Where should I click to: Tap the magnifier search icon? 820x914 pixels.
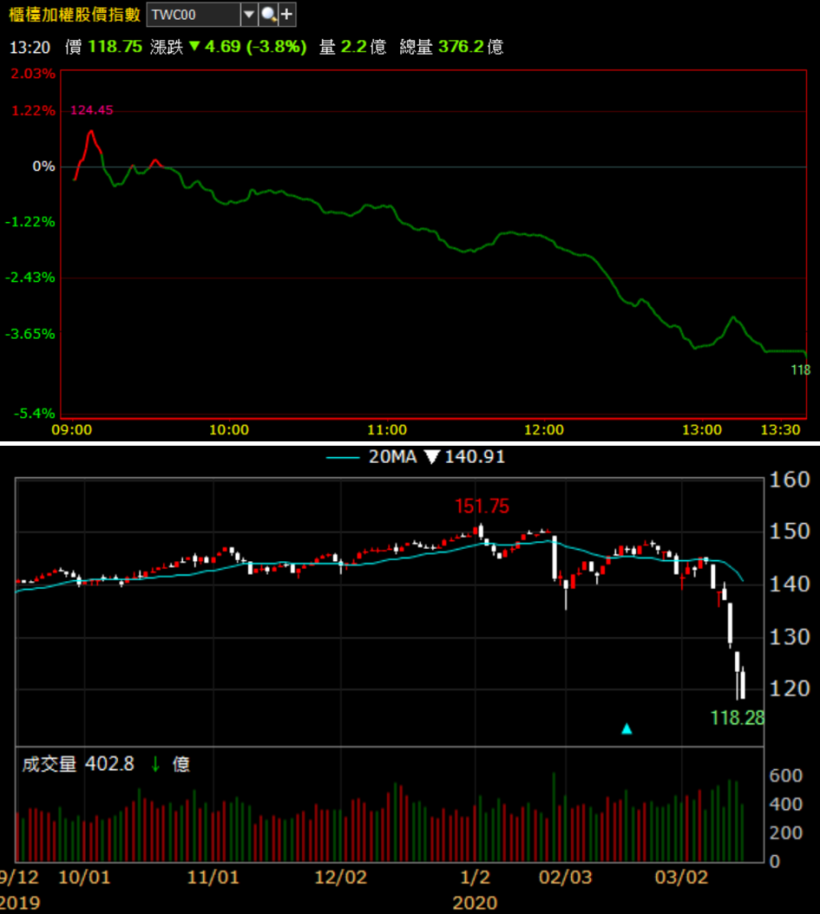point(267,14)
